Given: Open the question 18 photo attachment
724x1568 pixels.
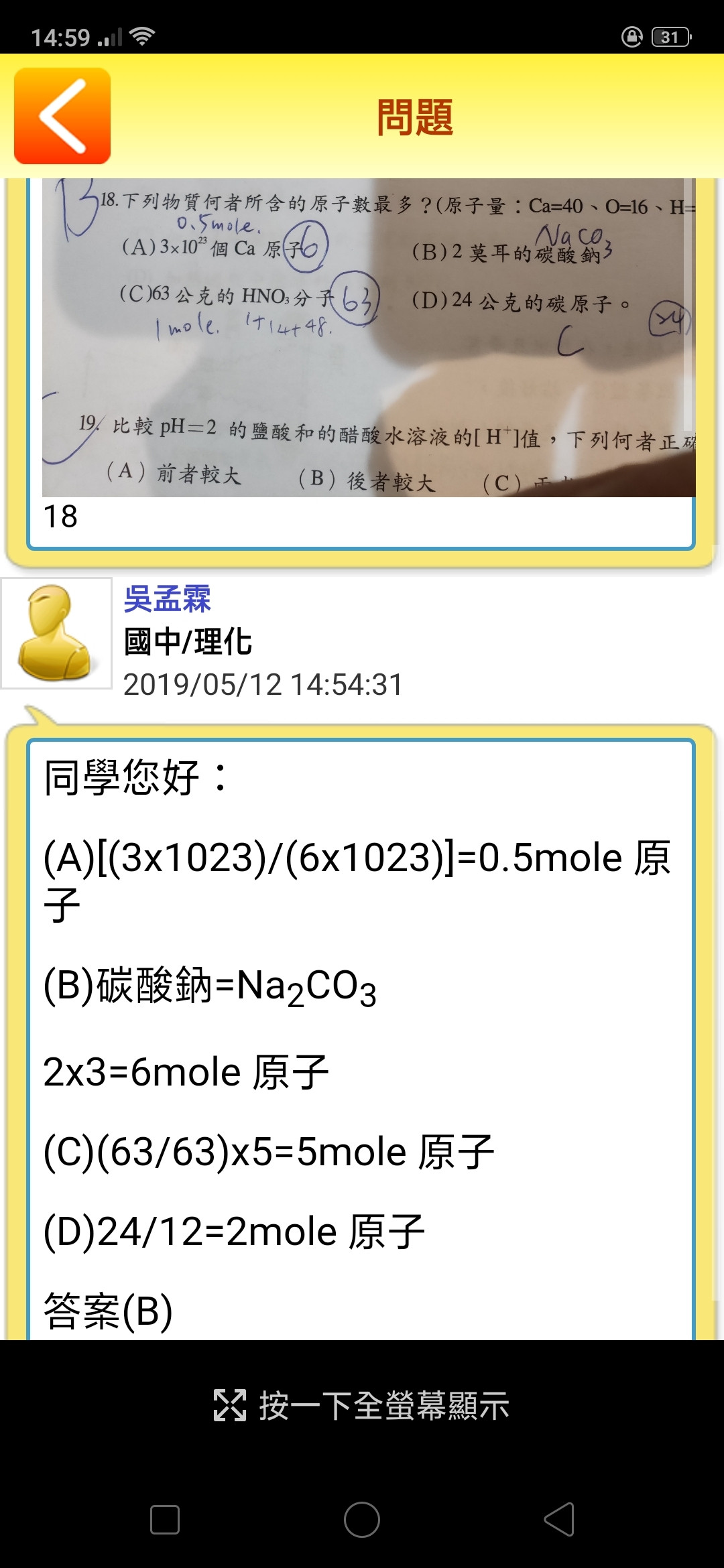Looking at the screenshot, I should [369, 338].
